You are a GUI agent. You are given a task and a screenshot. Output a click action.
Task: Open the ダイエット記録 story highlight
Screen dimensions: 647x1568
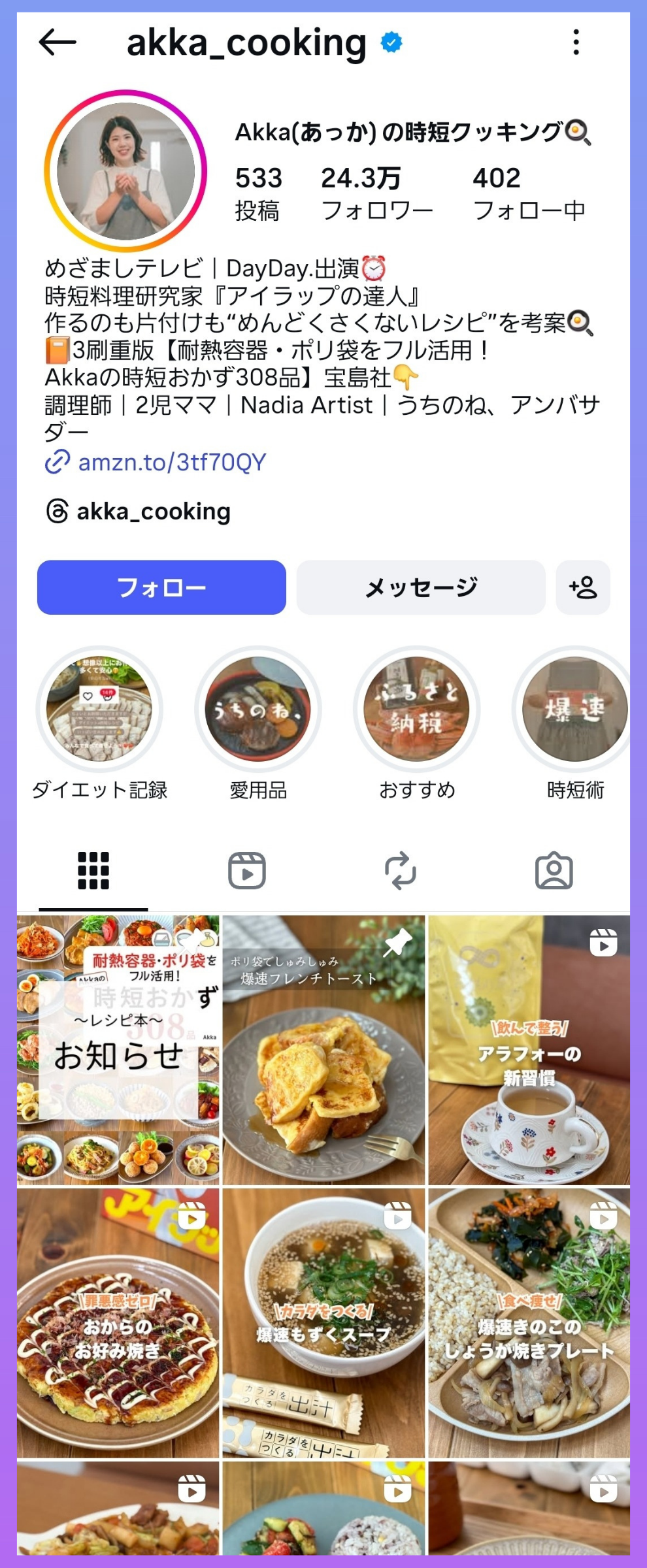pos(99,710)
